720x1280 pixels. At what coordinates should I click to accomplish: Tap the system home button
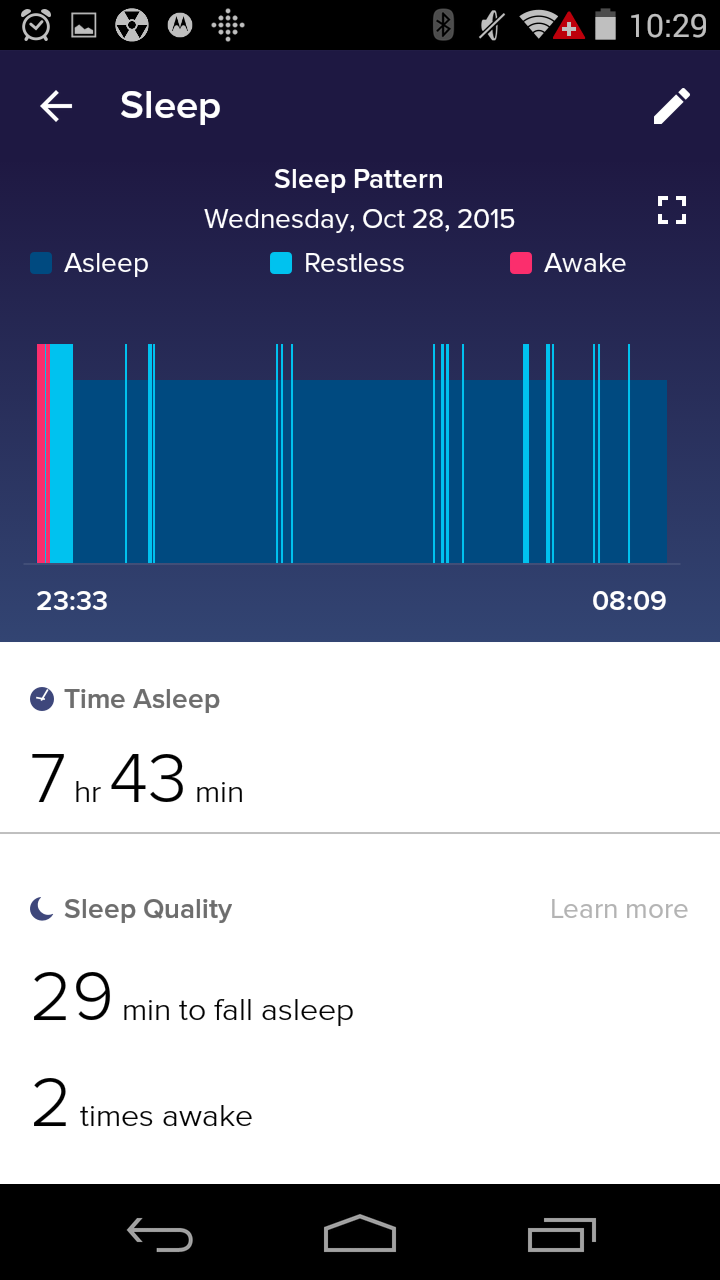pos(360,1233)
